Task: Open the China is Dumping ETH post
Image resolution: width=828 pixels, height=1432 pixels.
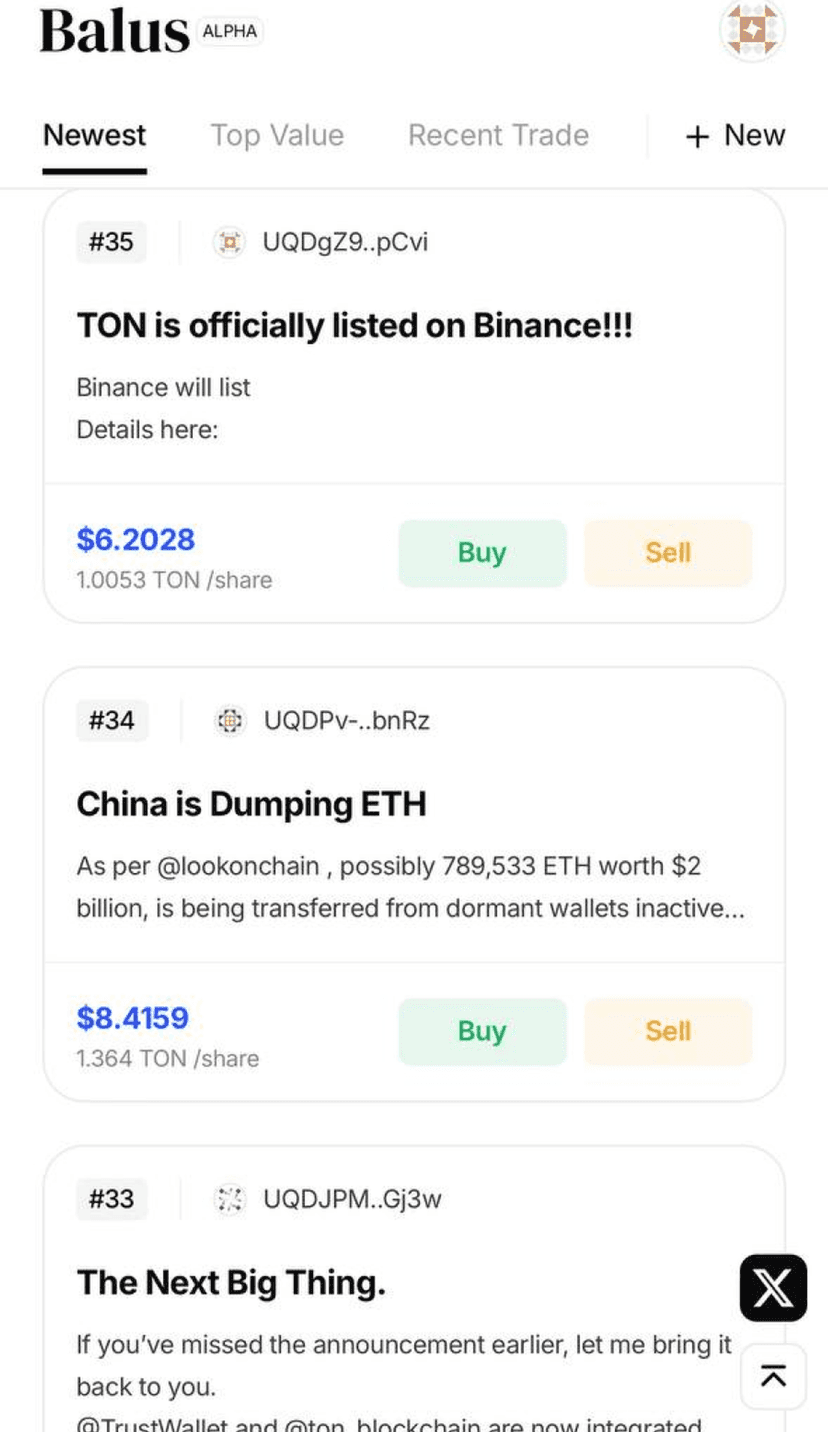Action: 252,804
